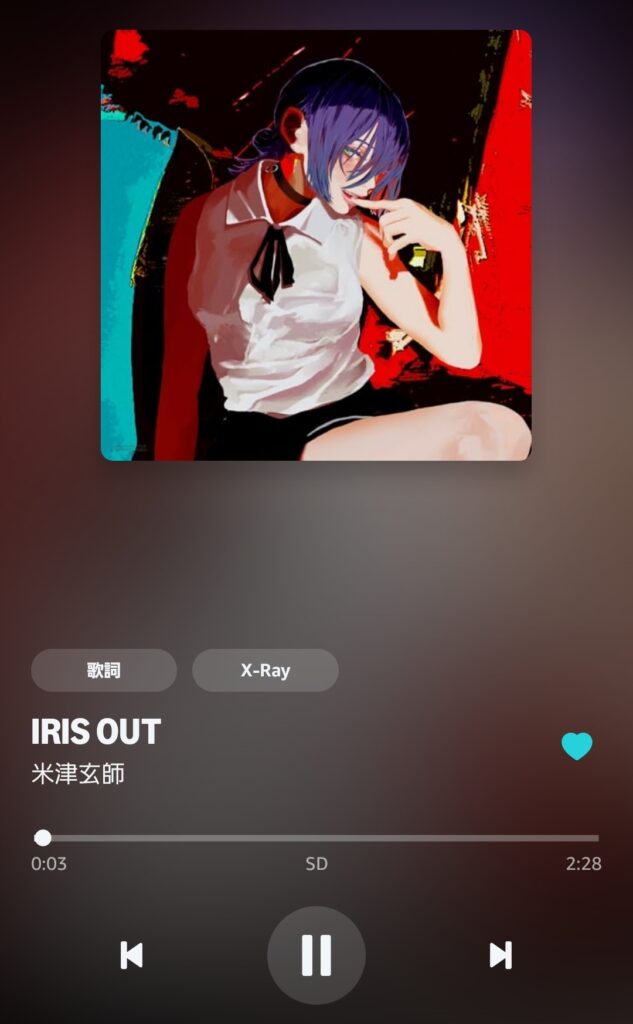Image resolution: width=633 pixels, height=1024 pixels.
Task: Unlike IRIS OUT with the heart icon
Action: pyautogui.click(x=577, y=746)
